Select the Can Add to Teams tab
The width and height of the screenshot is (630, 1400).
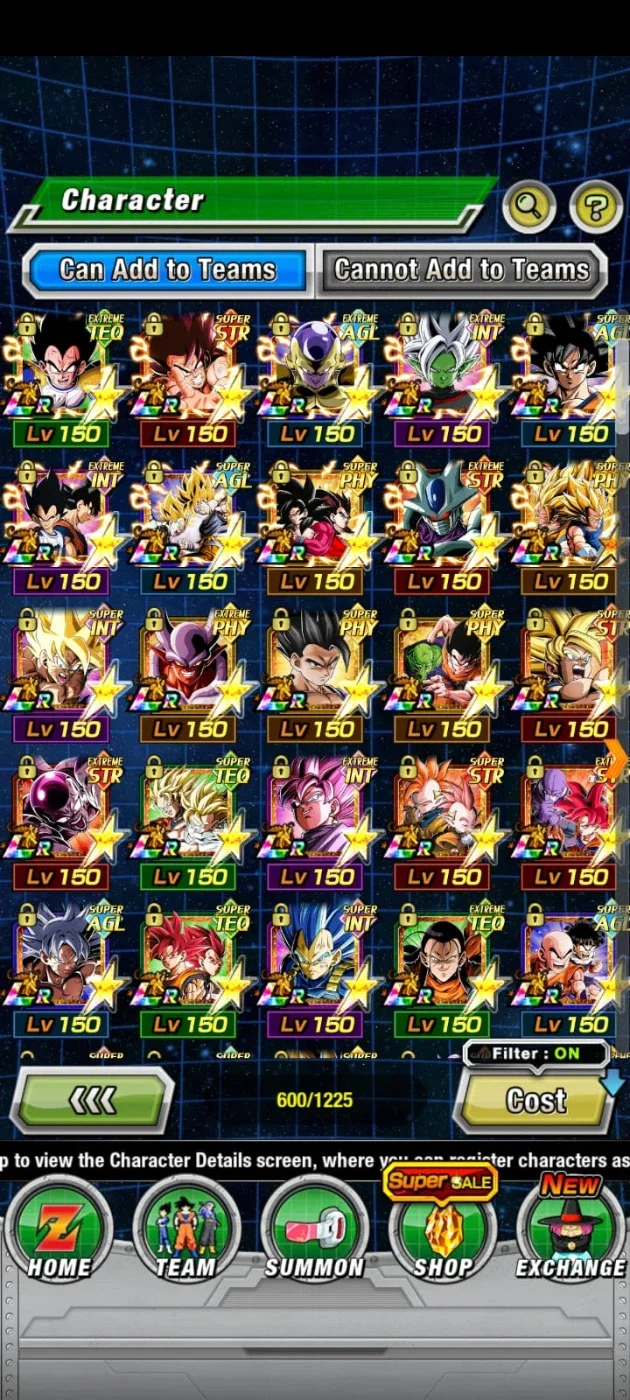pyautogui.click(x=167, y=270)
